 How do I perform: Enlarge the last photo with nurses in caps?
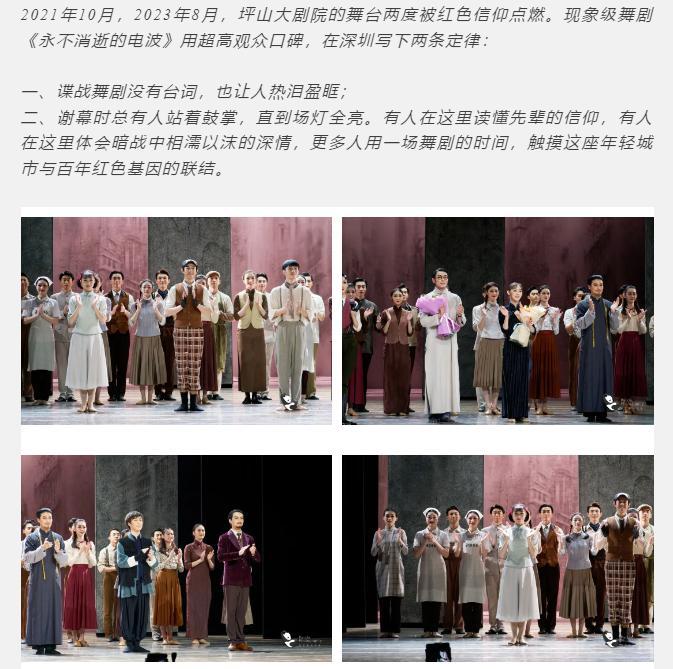(x=497, y=556)
